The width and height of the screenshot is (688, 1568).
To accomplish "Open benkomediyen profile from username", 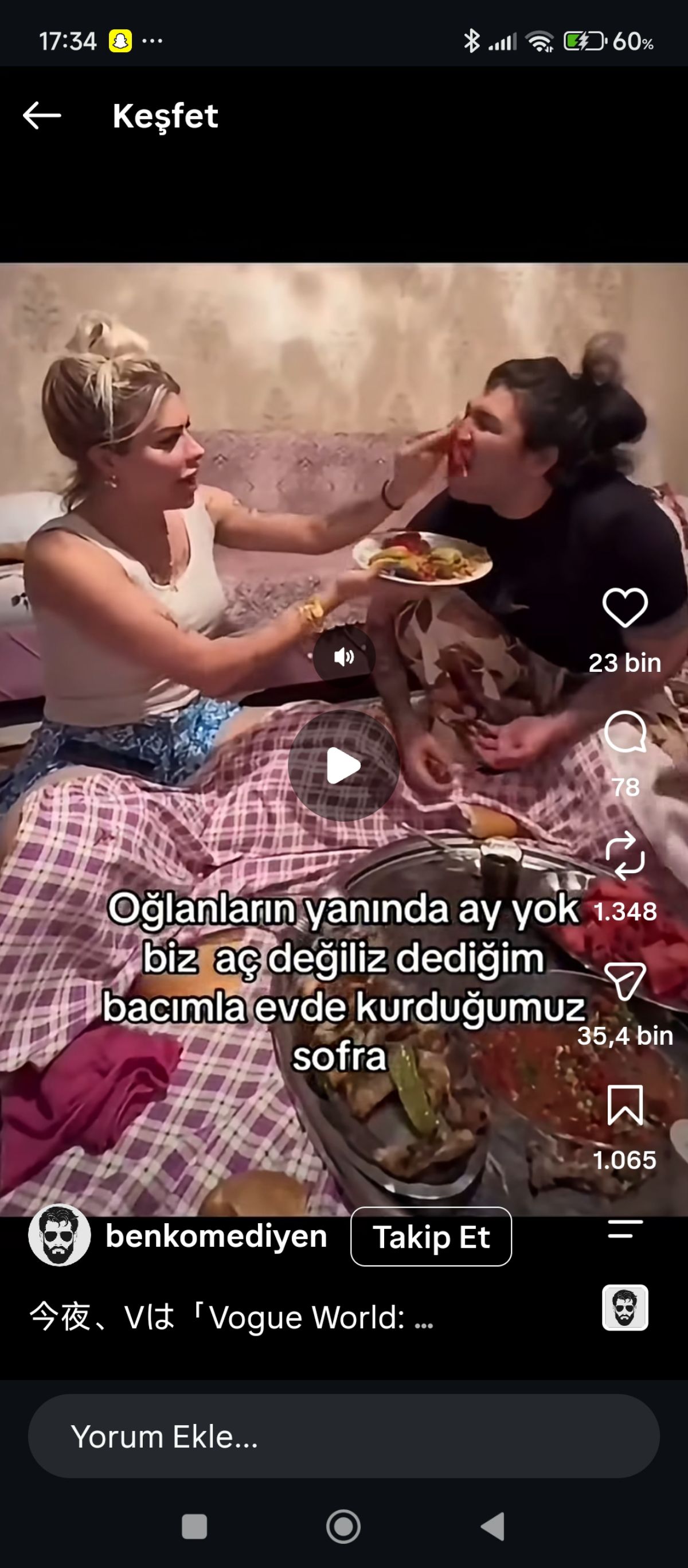I will coord(217,1236).
